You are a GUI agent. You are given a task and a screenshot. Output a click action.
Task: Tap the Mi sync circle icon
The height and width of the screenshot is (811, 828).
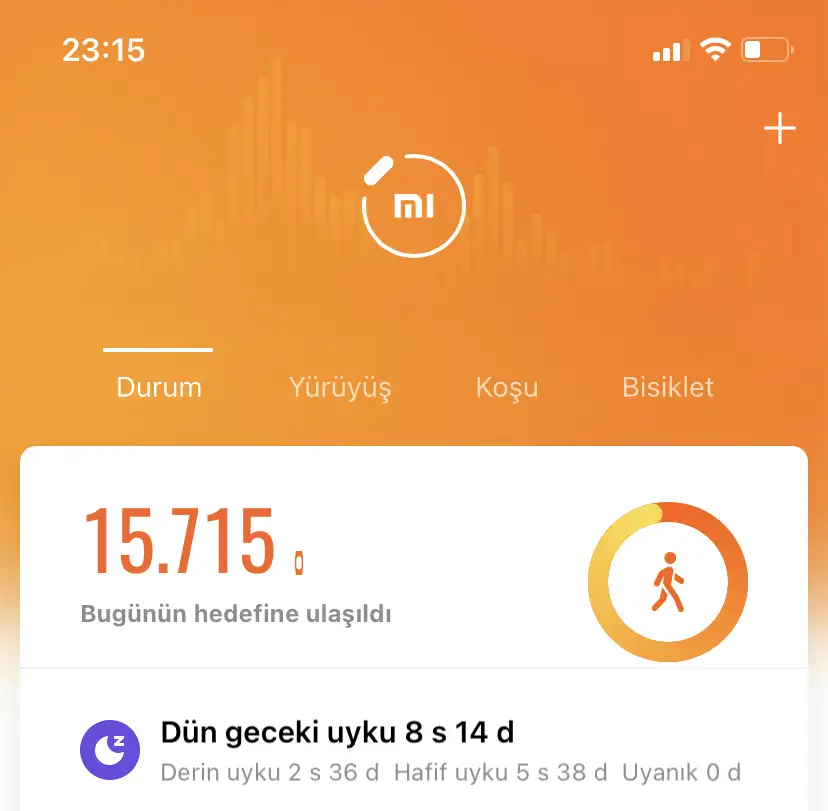pyautogui.click(x=413, y=206)
